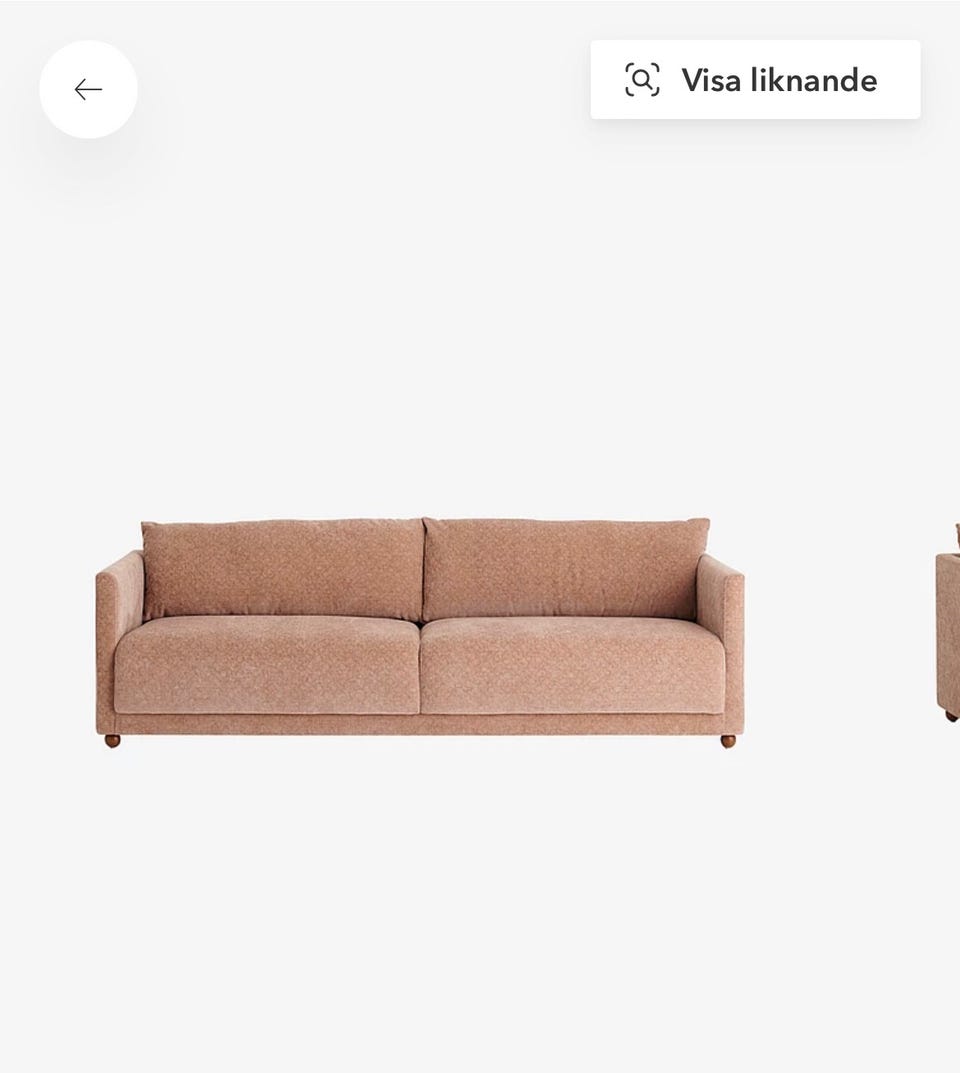Tap Visa liknande to find similar items
Viewport: 960px width, 1073px height.
(x=755, y=80)
